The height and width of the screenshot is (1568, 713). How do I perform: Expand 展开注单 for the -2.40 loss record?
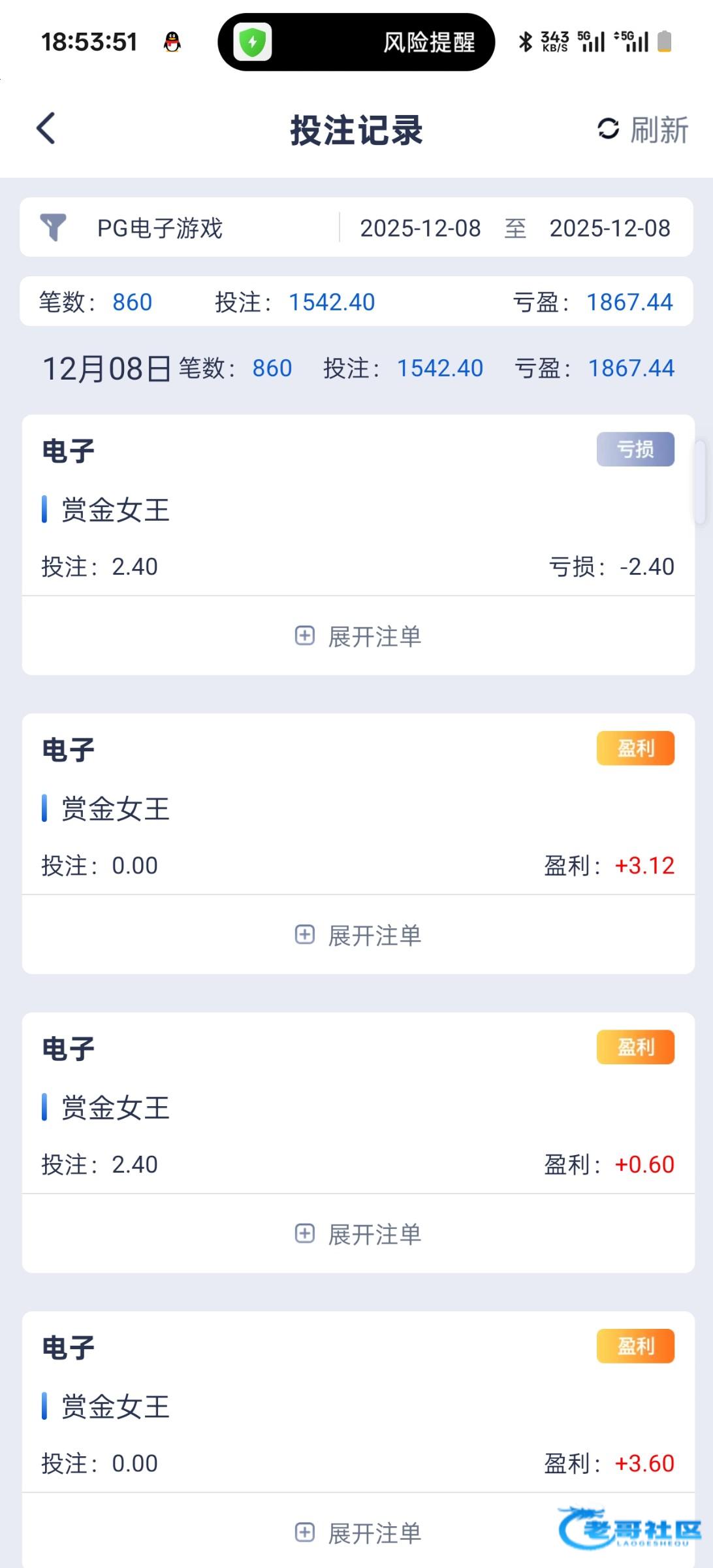(x=358, y=636)
